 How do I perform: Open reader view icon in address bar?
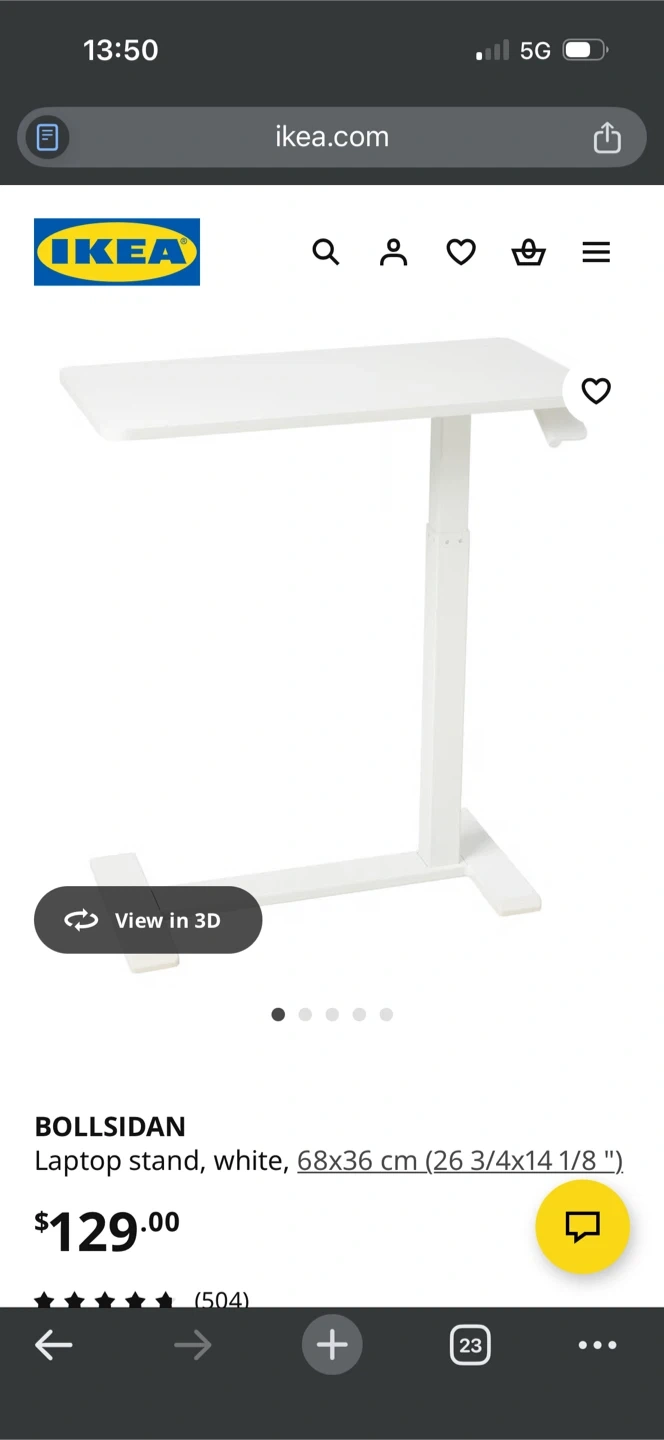(x=47, y=137)
